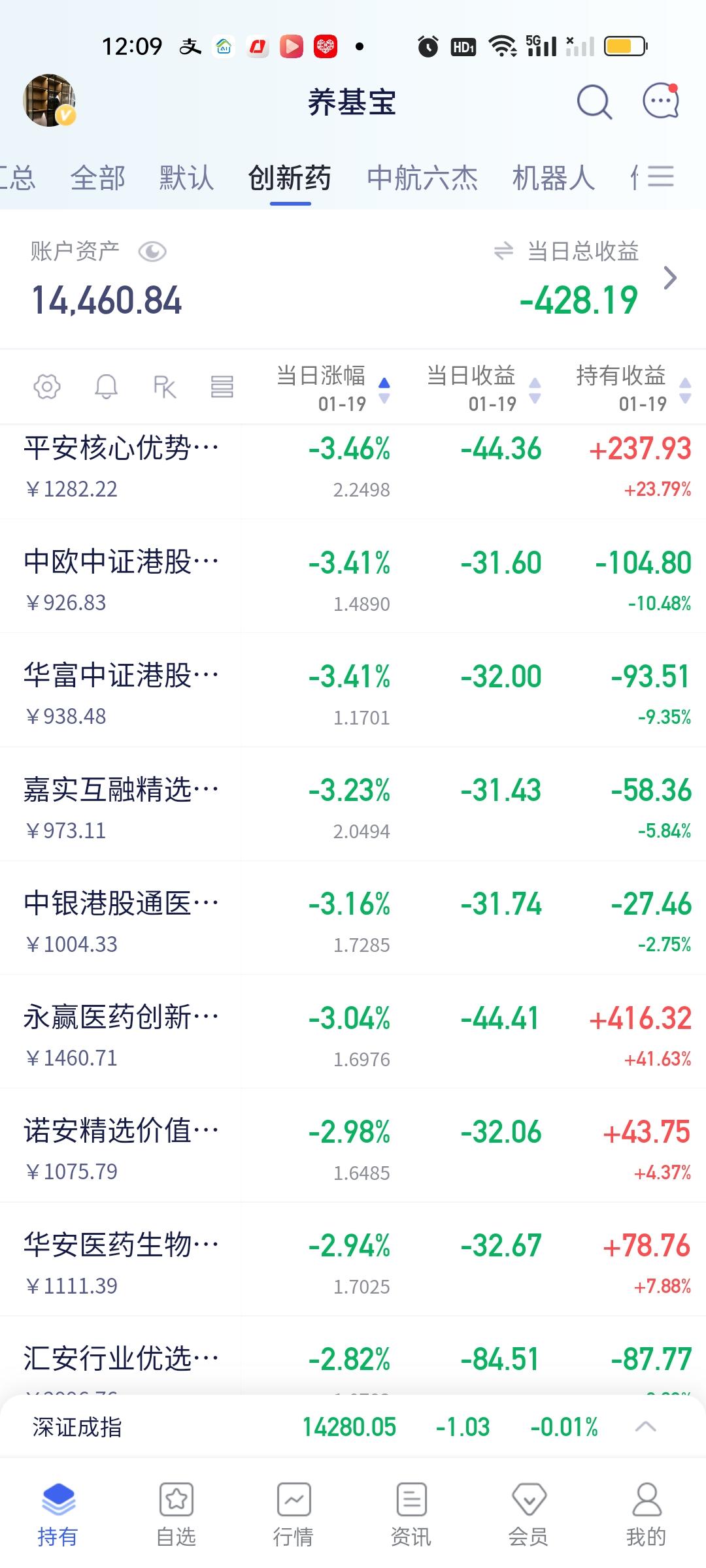Open today's total earnings details arrow
The image size is (706, 1568).
670,278
